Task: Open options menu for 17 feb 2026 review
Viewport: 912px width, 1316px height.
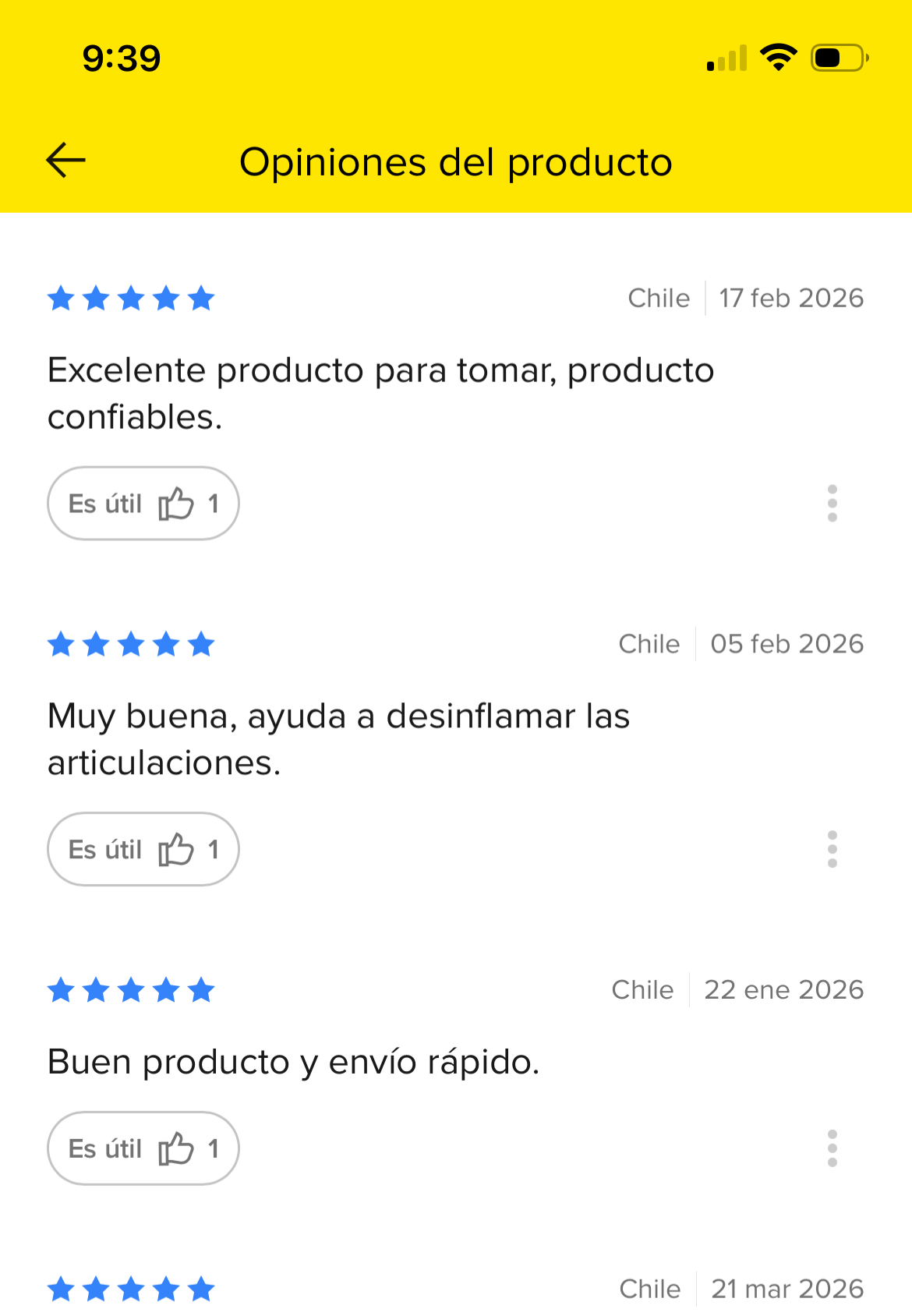Action: [832, 504]
